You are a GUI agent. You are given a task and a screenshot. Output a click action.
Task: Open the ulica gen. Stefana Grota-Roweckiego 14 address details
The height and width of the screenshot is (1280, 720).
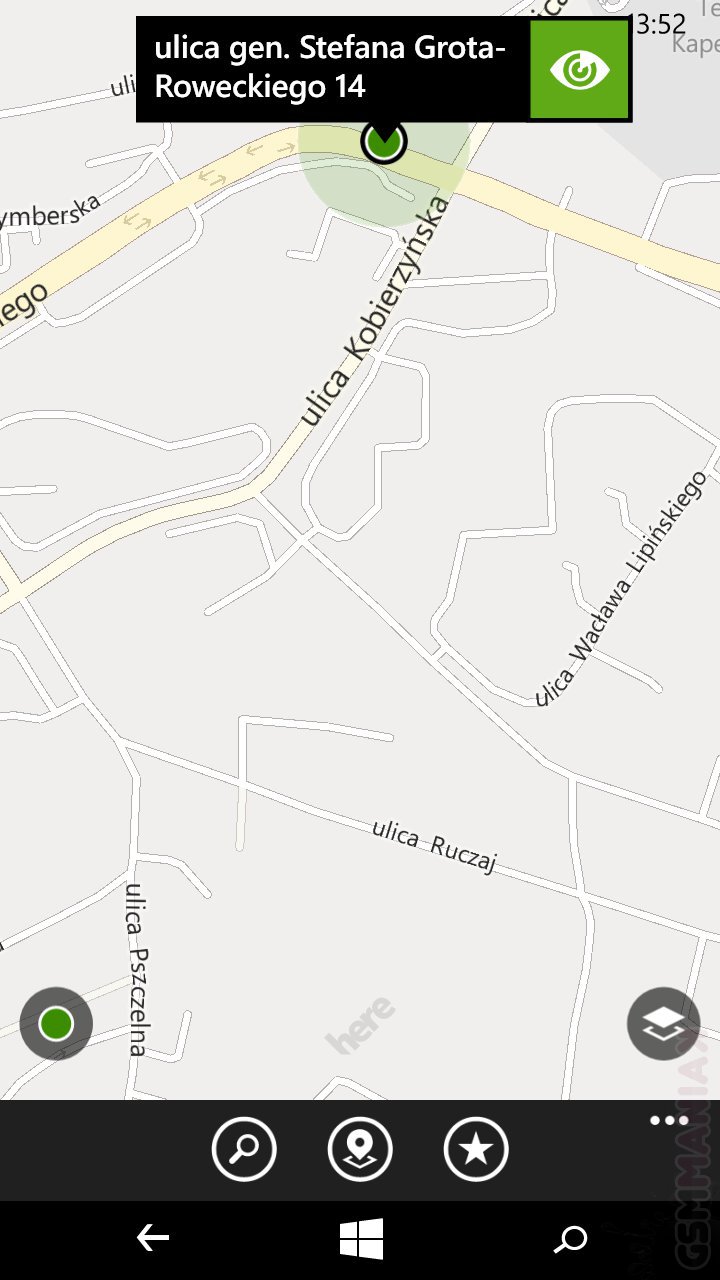pos(332,70)
